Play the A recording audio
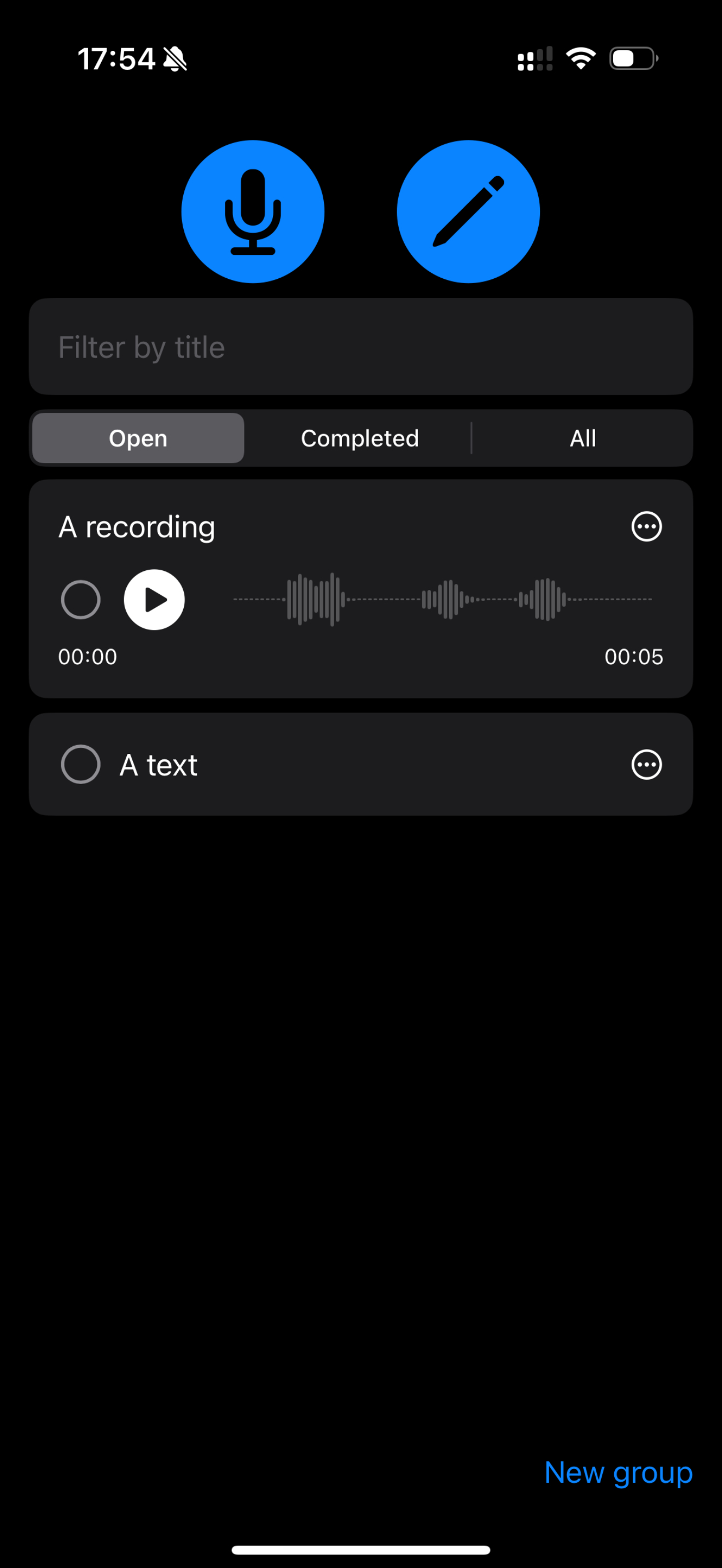The width and height of the screenshot is (722, 1568). click(155, 600)
